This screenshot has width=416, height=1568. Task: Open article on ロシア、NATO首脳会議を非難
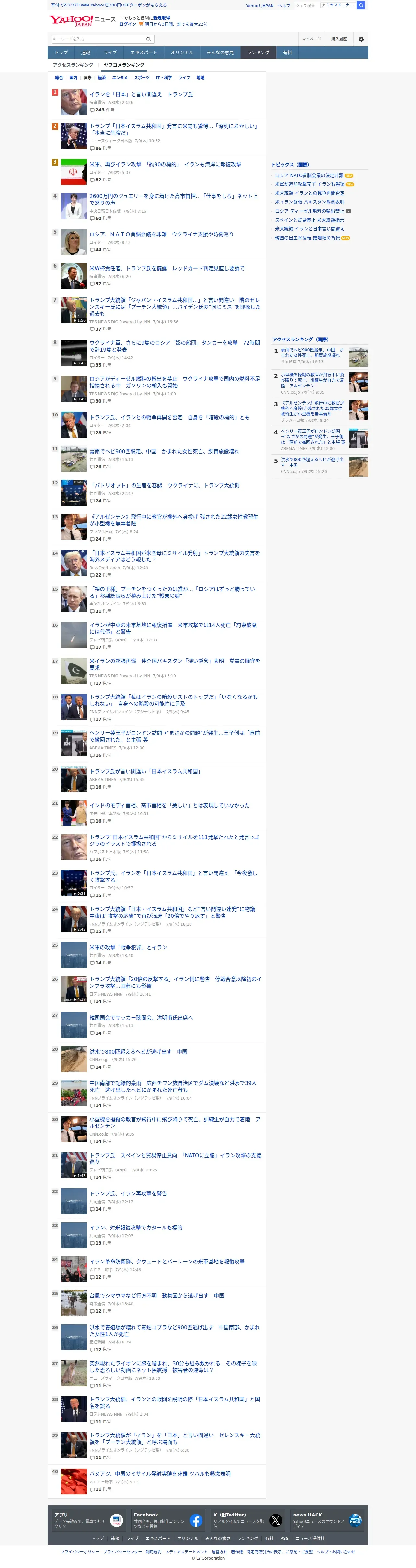[x=161, y=234]
